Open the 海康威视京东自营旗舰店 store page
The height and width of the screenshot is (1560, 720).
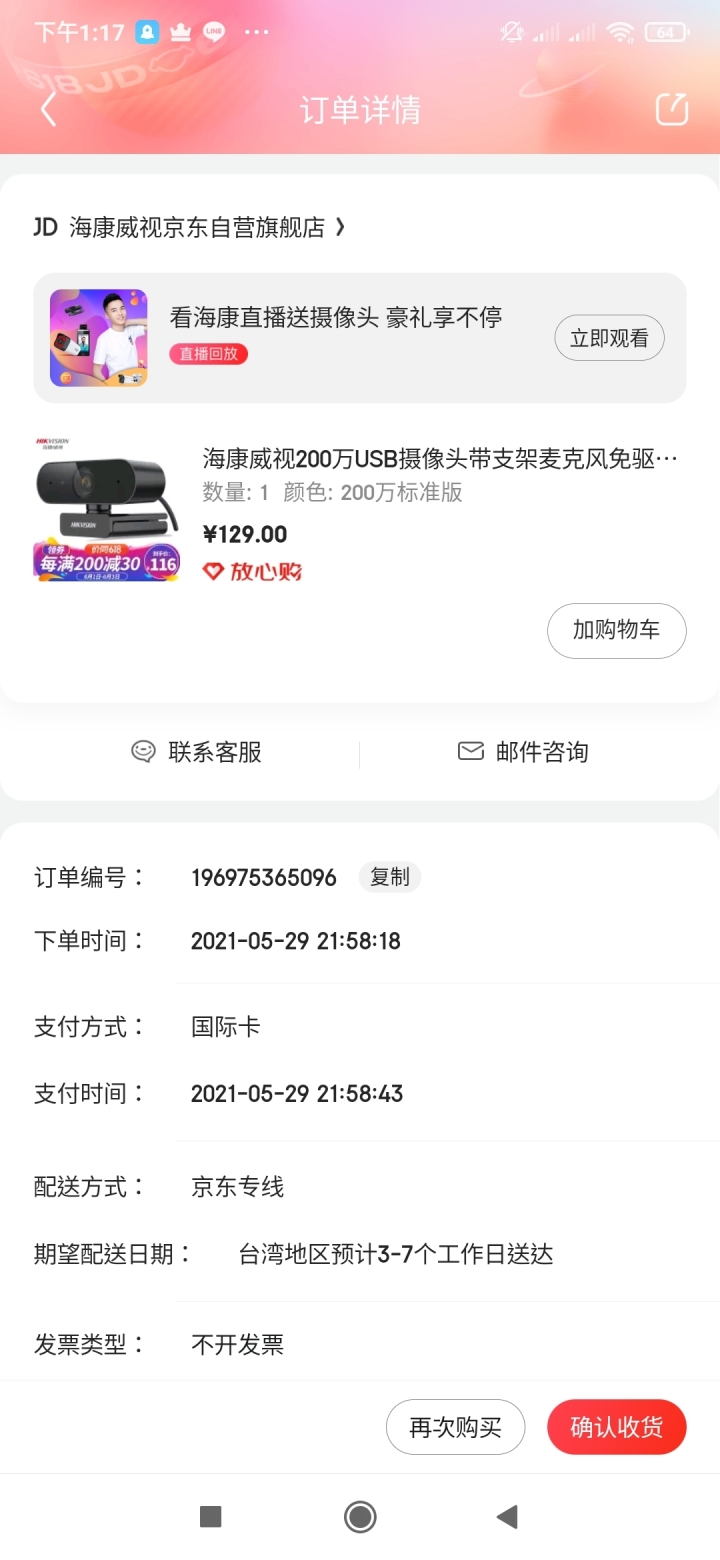[x=190, y=227]
